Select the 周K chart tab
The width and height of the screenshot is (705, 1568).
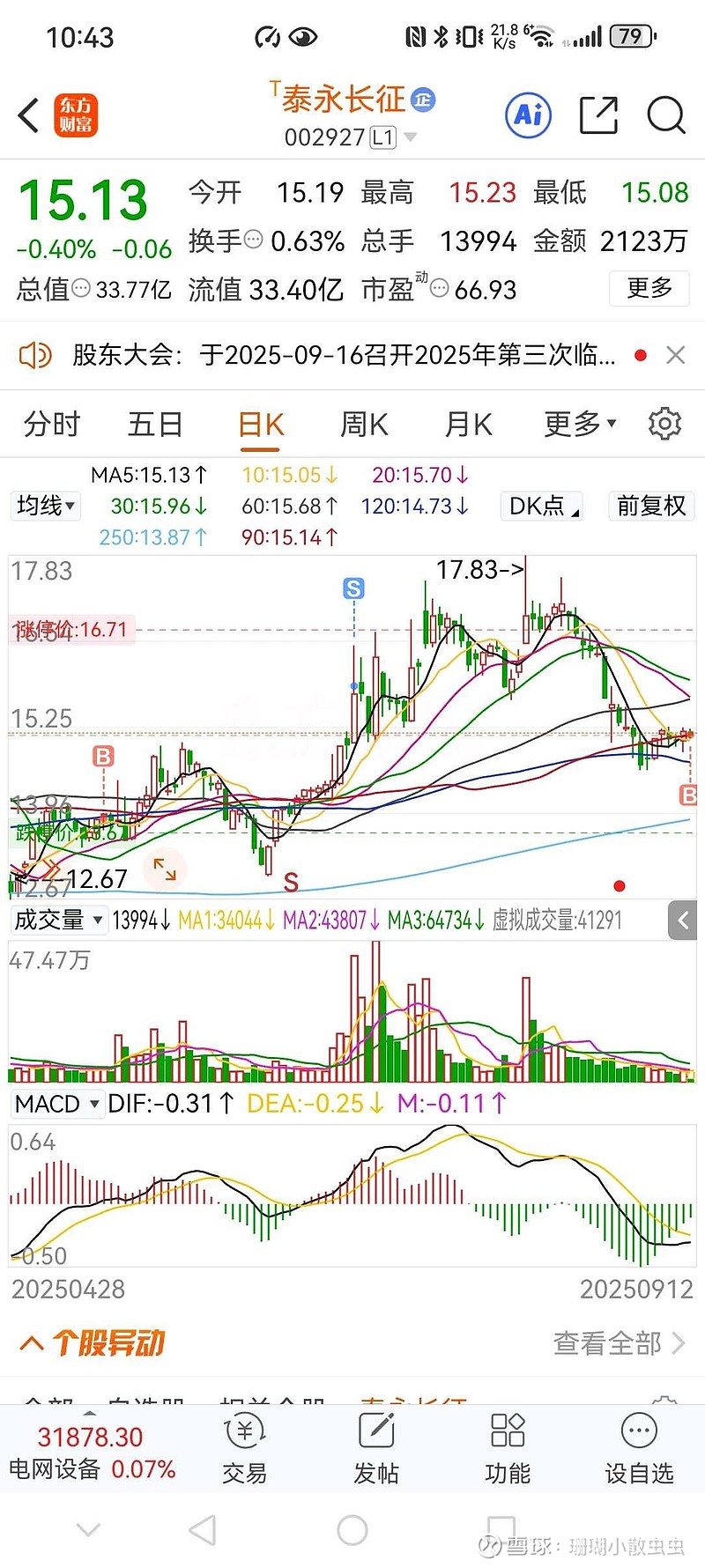364,425
